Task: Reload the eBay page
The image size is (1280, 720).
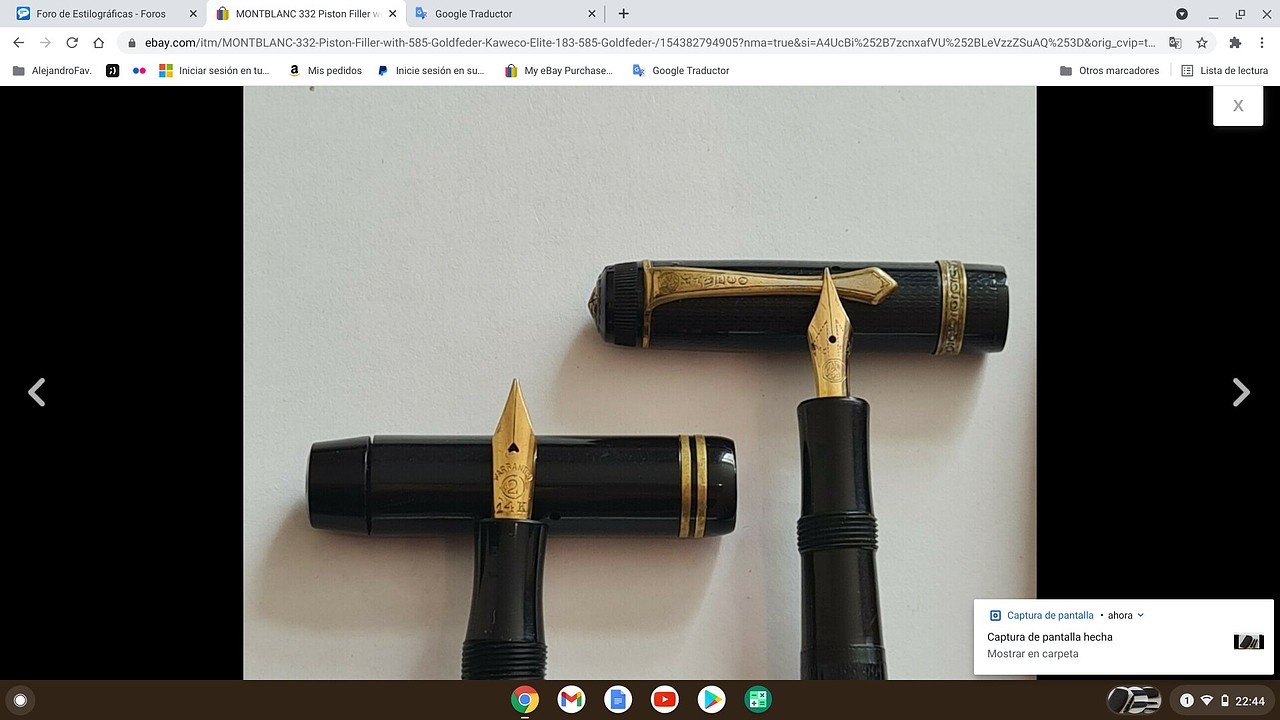Action: [72, 43]
